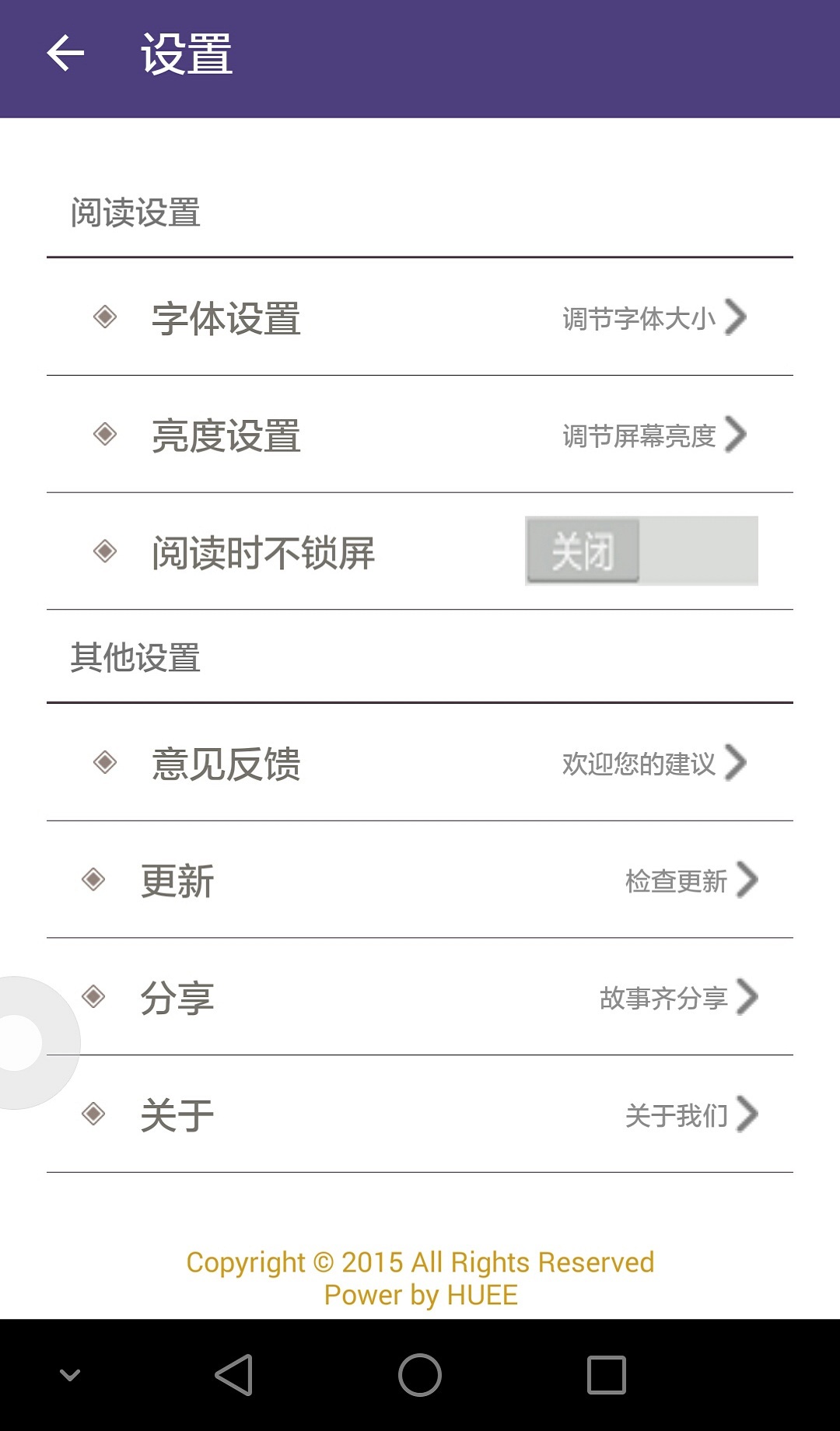Tap the system home button
The height and width of the screenshot is (1431, 840).
(x=420, y=1374)
